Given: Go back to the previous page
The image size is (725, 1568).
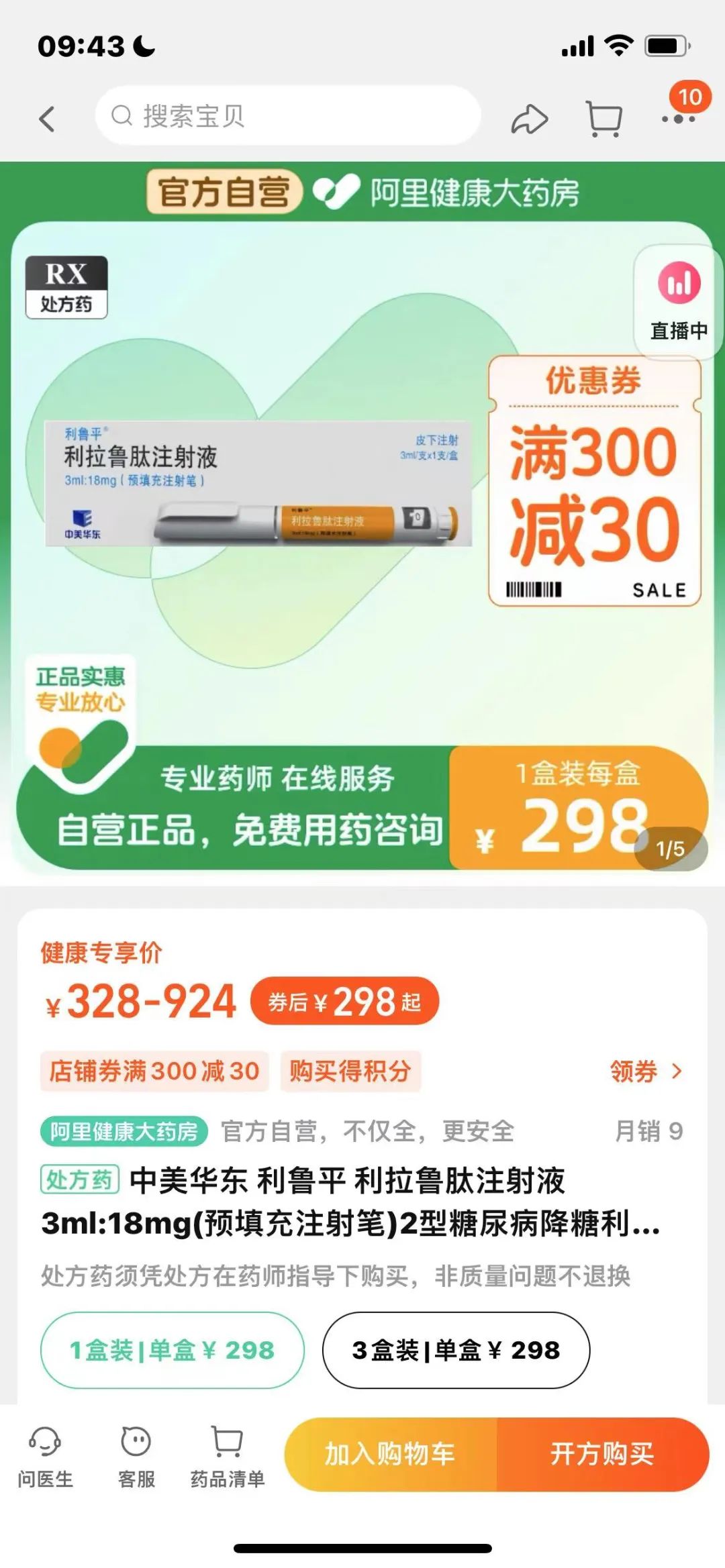Looking at the screenshot, I should coord(46,119).
